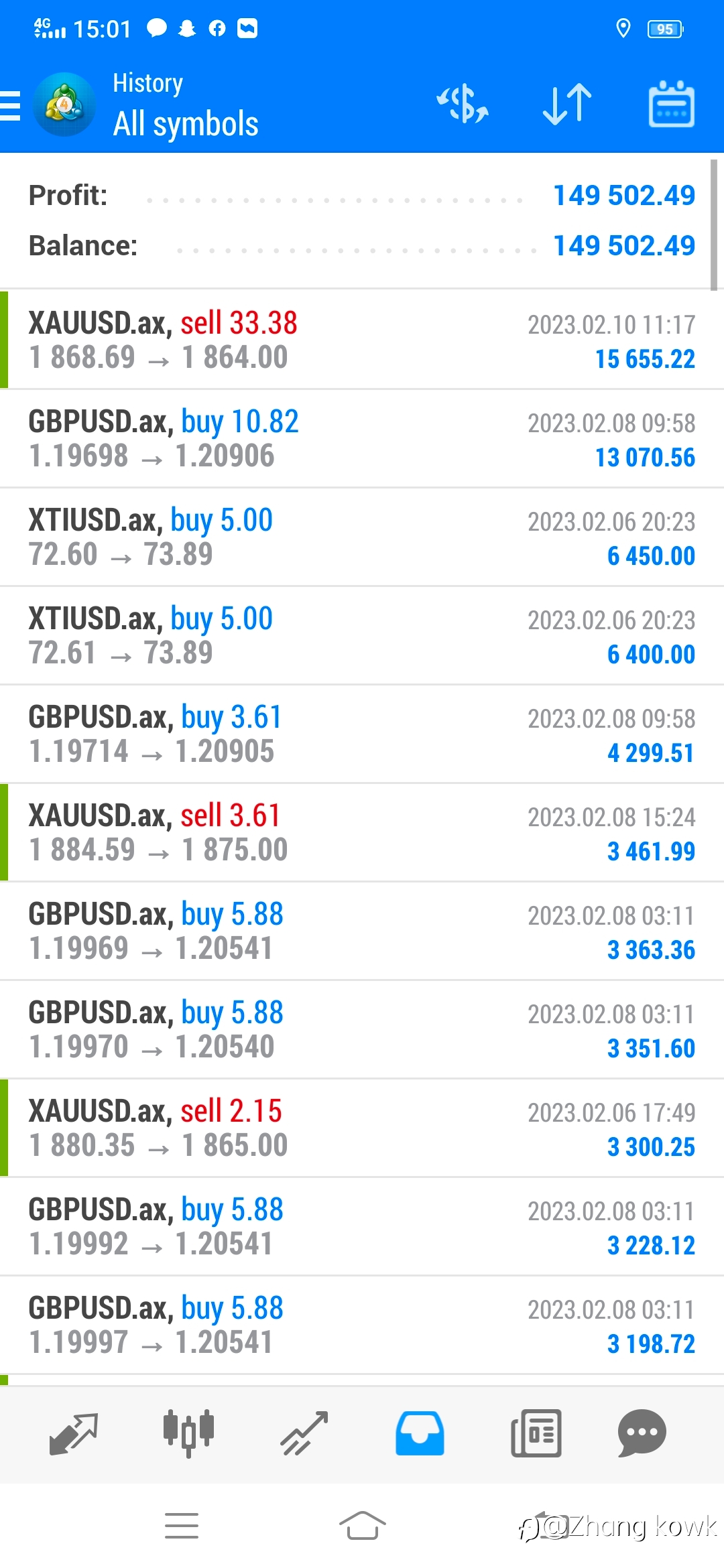Open the XAUUSD.ax sell 3.61 trade
Viewport: 724px width, 1568px height.
point(362,832)
